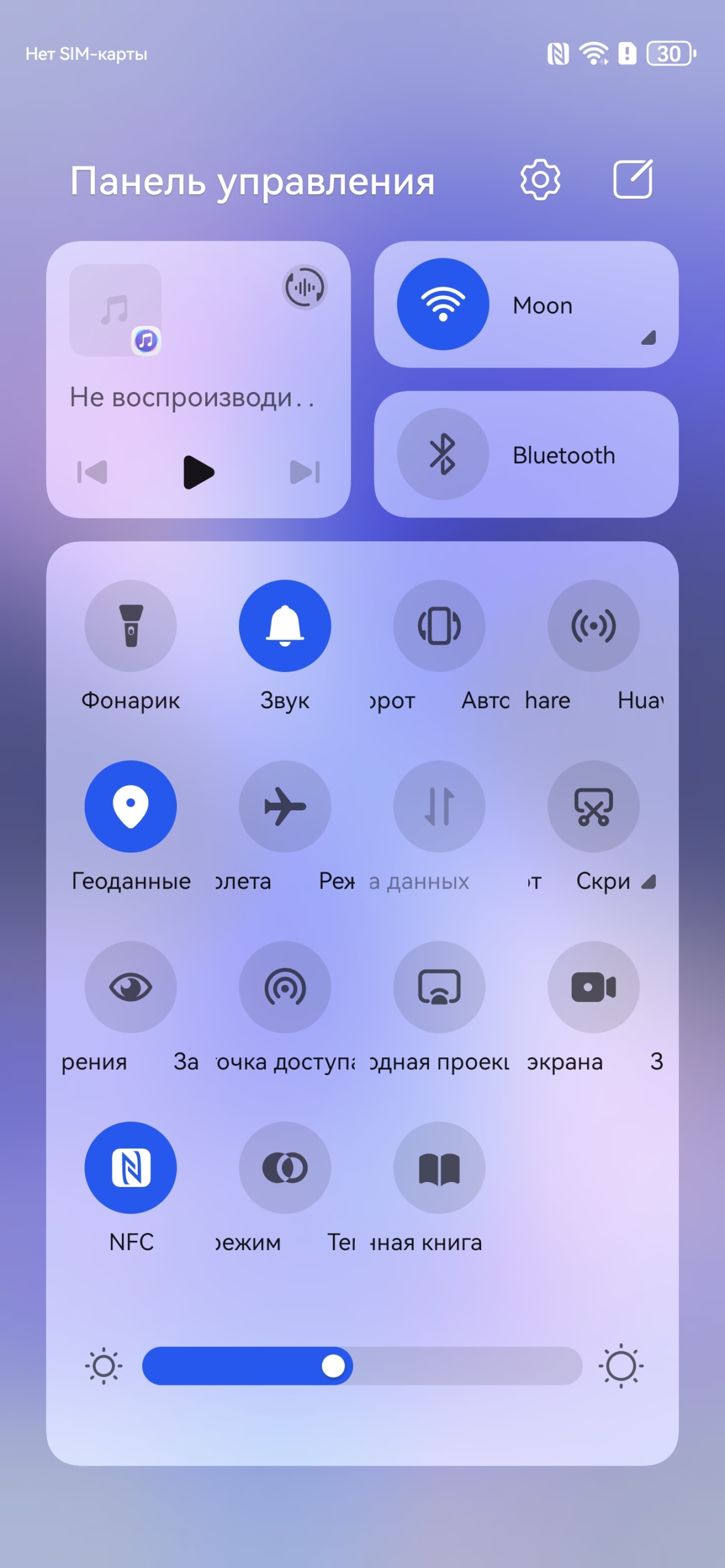Toggle the sound mode bell
725x1568 pixels.
point(284,625)
